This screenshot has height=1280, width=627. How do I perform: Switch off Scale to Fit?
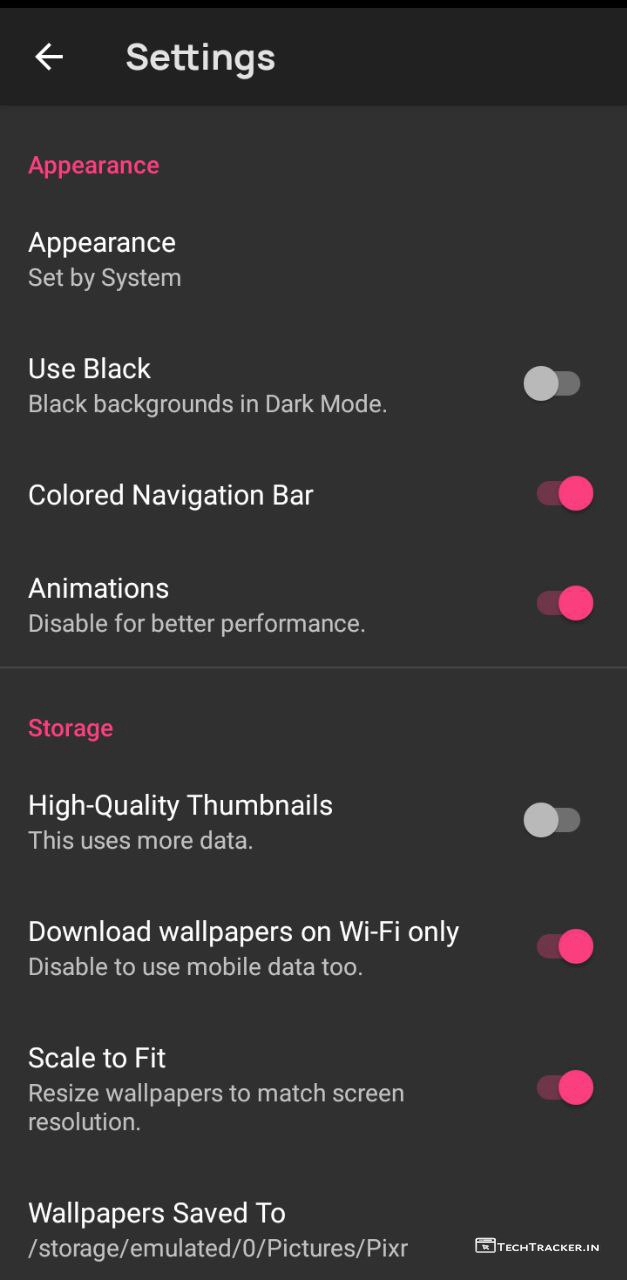(x=565, y=1088)
